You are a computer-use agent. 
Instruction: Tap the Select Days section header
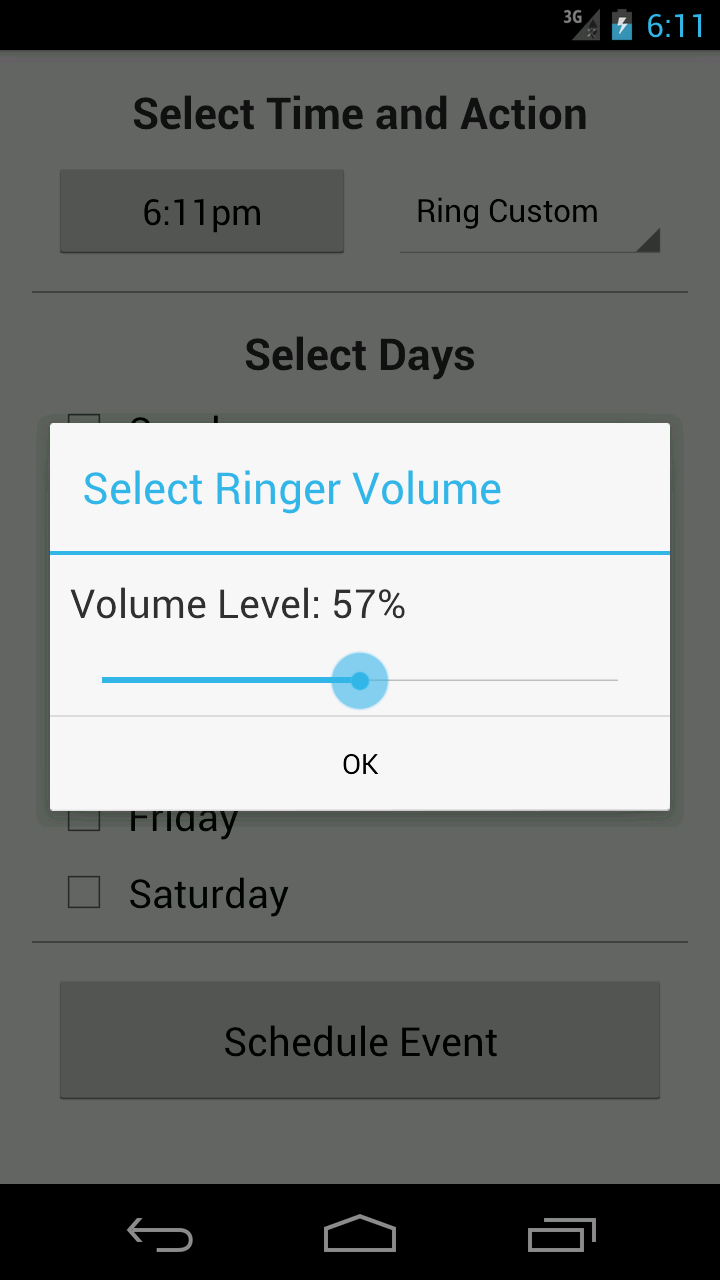(360, 354)
